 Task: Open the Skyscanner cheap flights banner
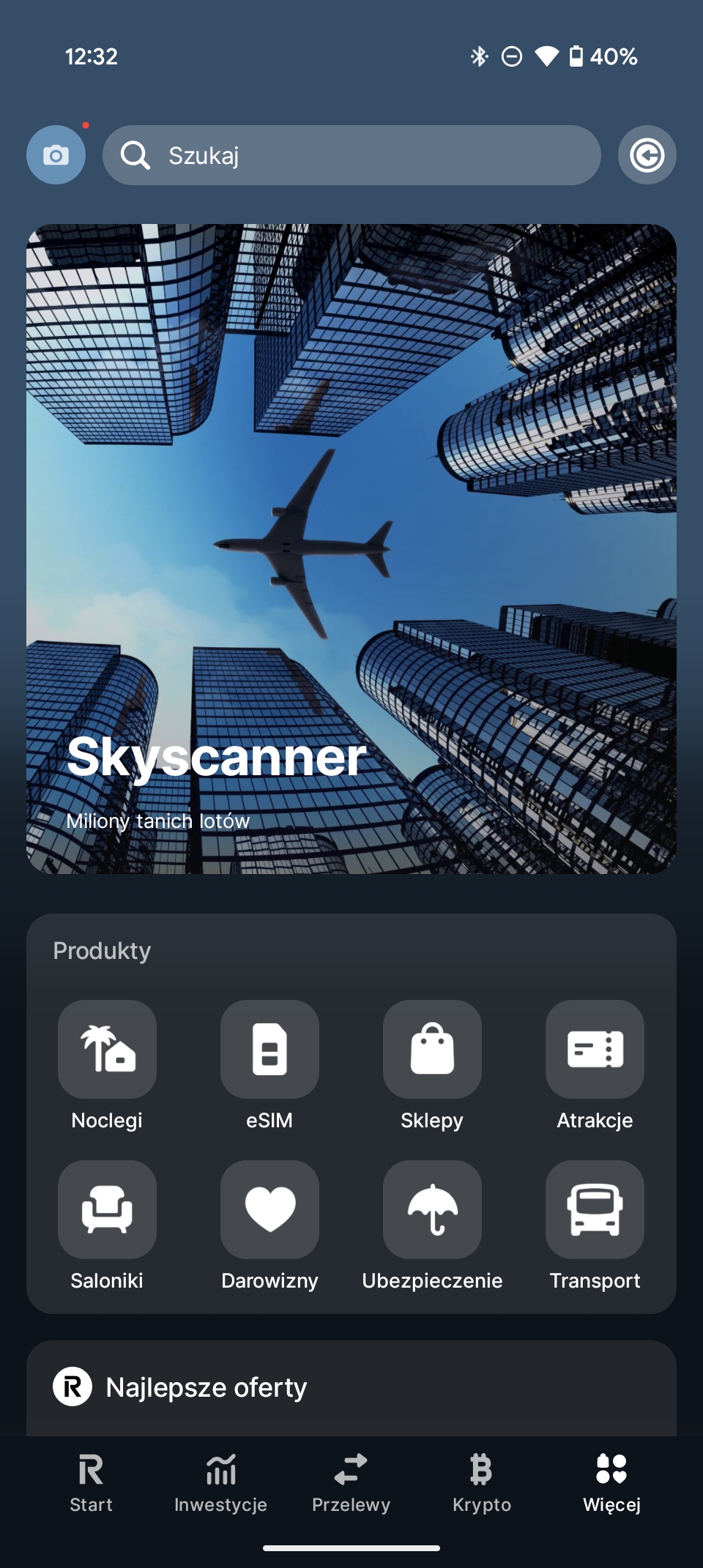[351, 549]
